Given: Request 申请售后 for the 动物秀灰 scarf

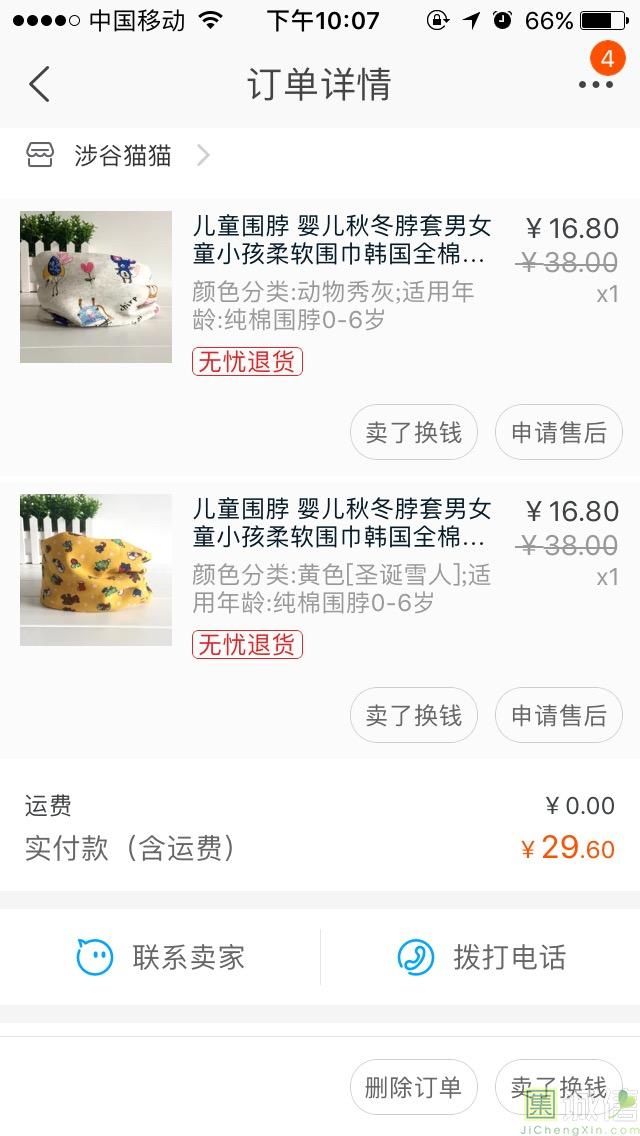Looking at the screenshot, I should tap(558, 433).
